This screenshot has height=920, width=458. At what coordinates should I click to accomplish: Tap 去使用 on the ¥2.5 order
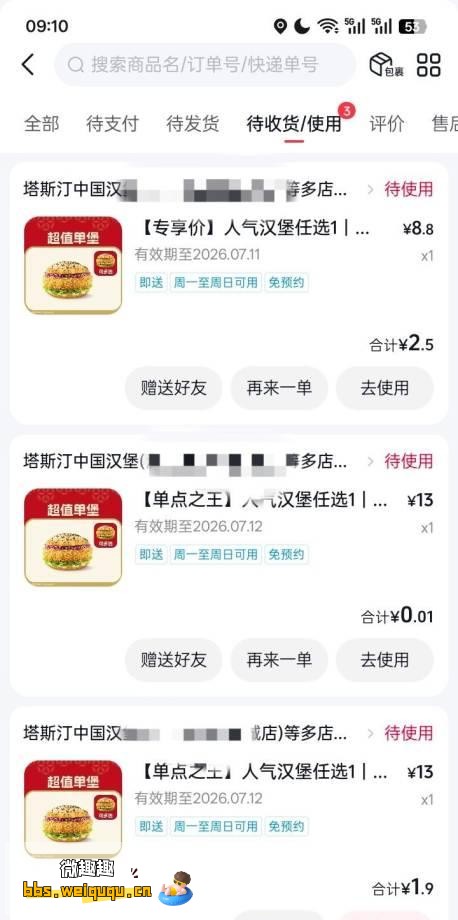[385, 388]
